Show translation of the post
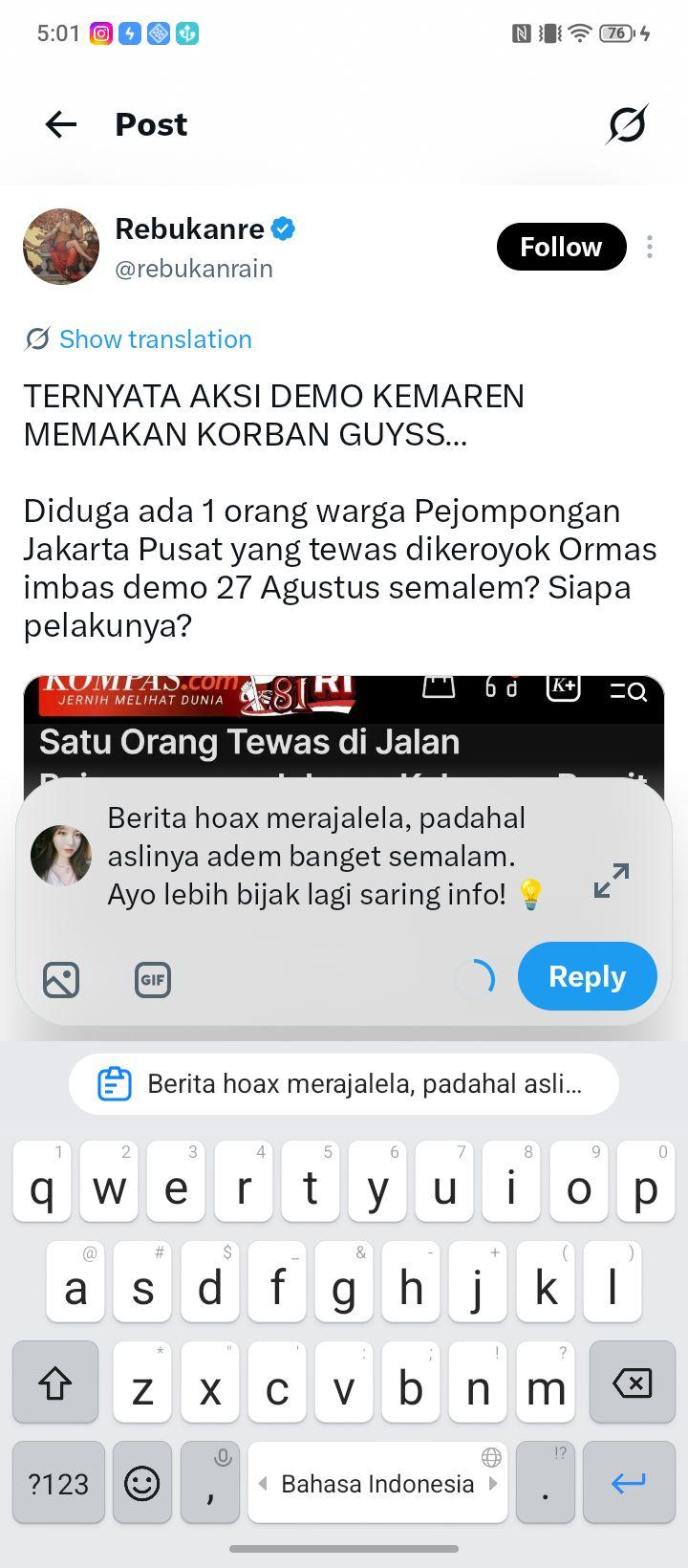This screenshot has width=688, height=1568. (x=139, y=339)
